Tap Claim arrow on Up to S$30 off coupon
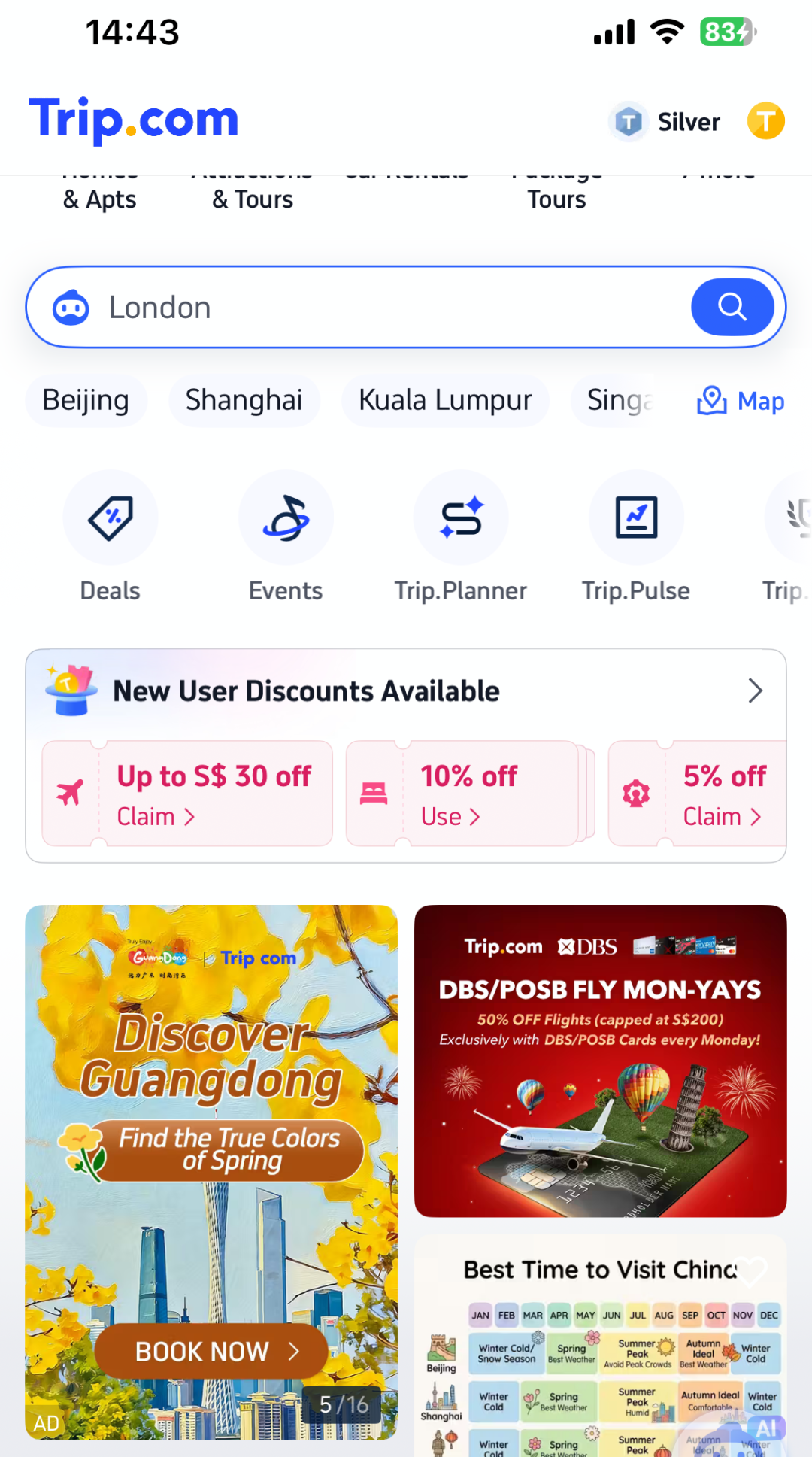 (x=156, y=816)
